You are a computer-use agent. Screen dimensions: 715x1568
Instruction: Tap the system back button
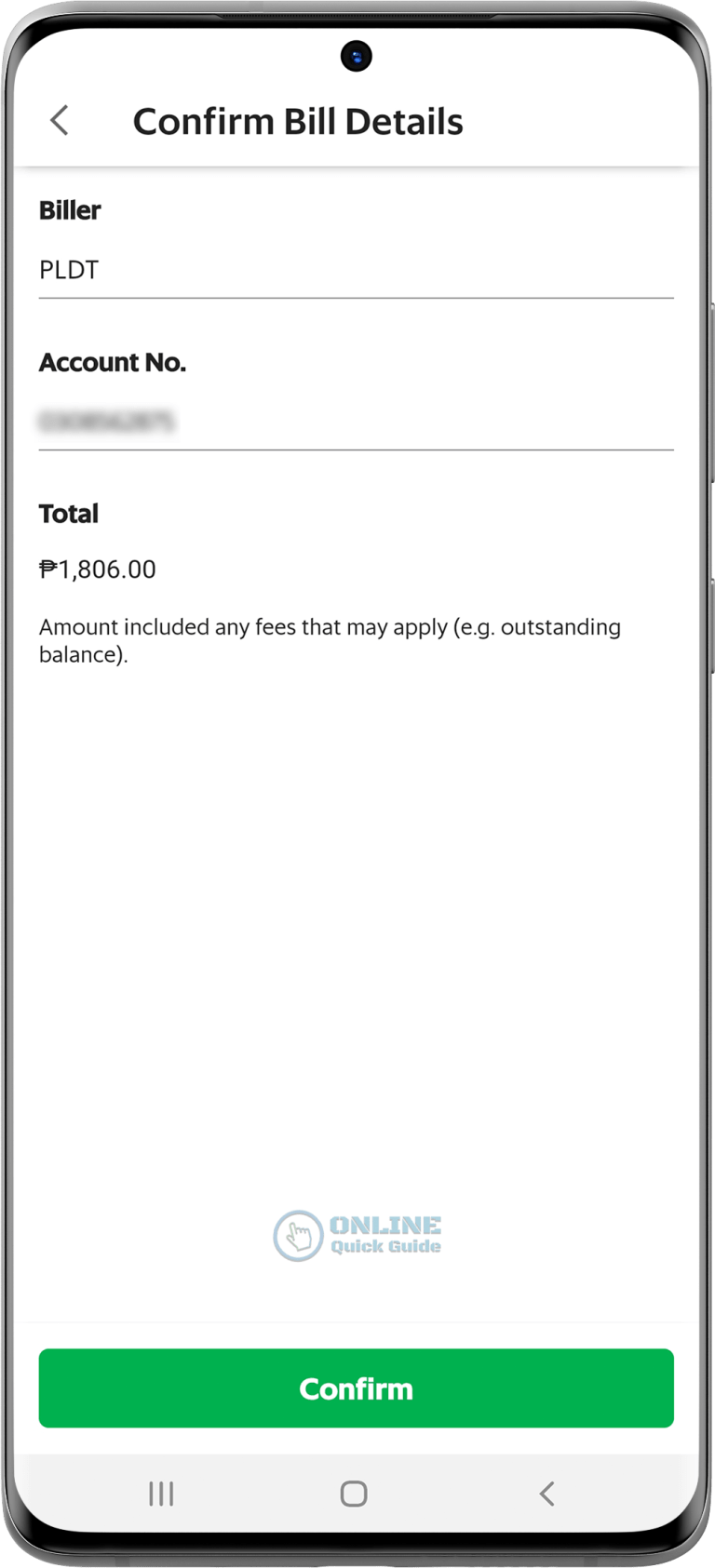tap(547, 1494)
